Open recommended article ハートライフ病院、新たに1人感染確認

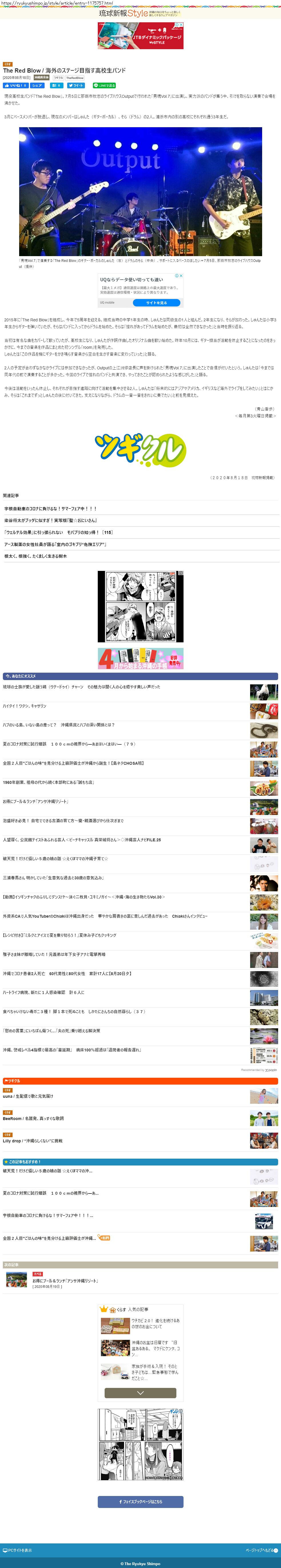pyautogui.click(x=43, y=992)
